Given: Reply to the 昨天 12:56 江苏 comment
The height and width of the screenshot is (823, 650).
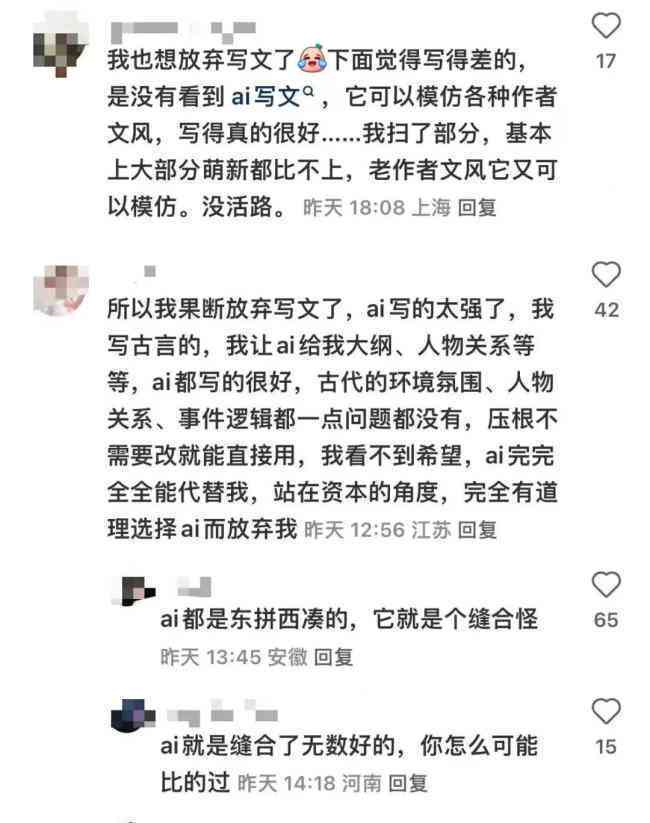Looking at the screenshot, I should click(475, 530).
